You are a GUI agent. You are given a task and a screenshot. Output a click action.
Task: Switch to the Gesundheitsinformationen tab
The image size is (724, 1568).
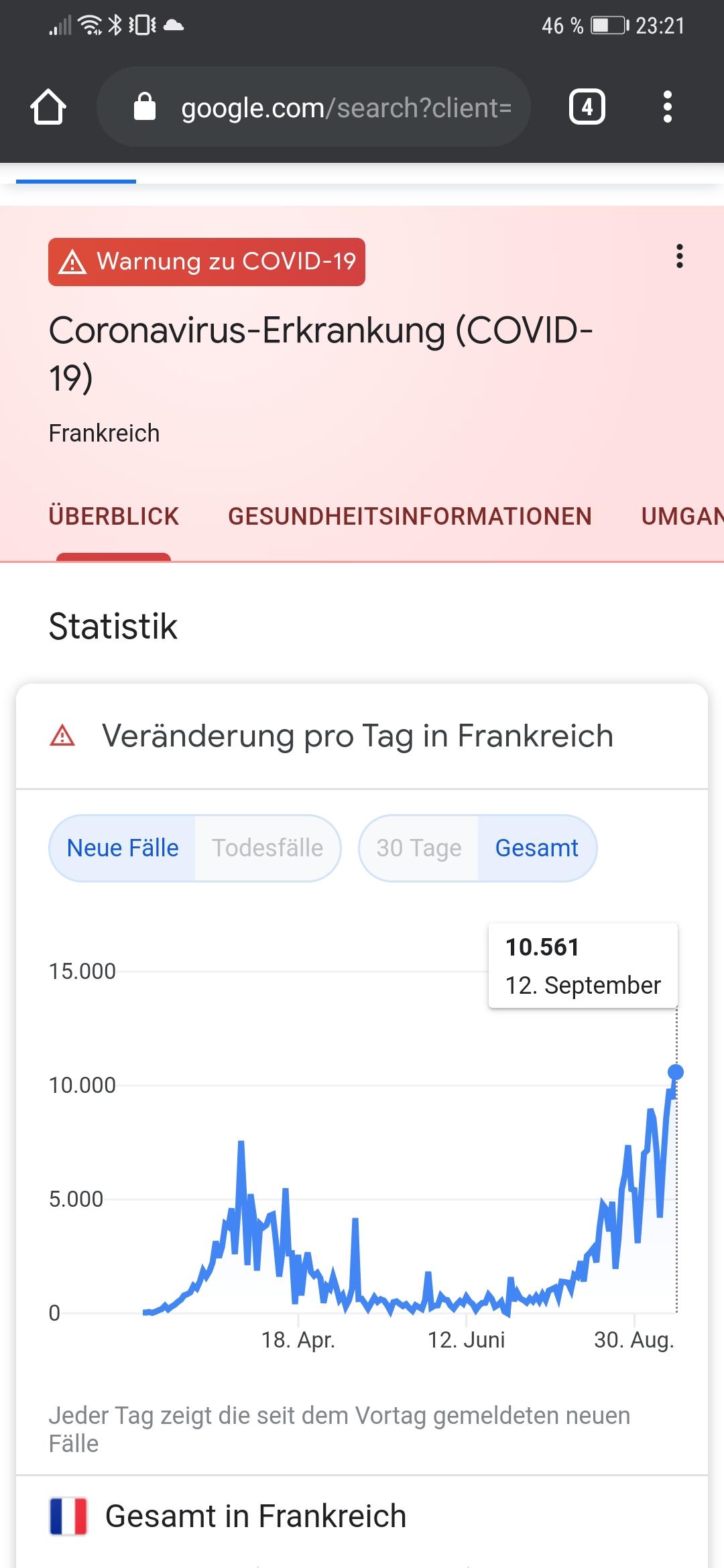coord(410,517)
